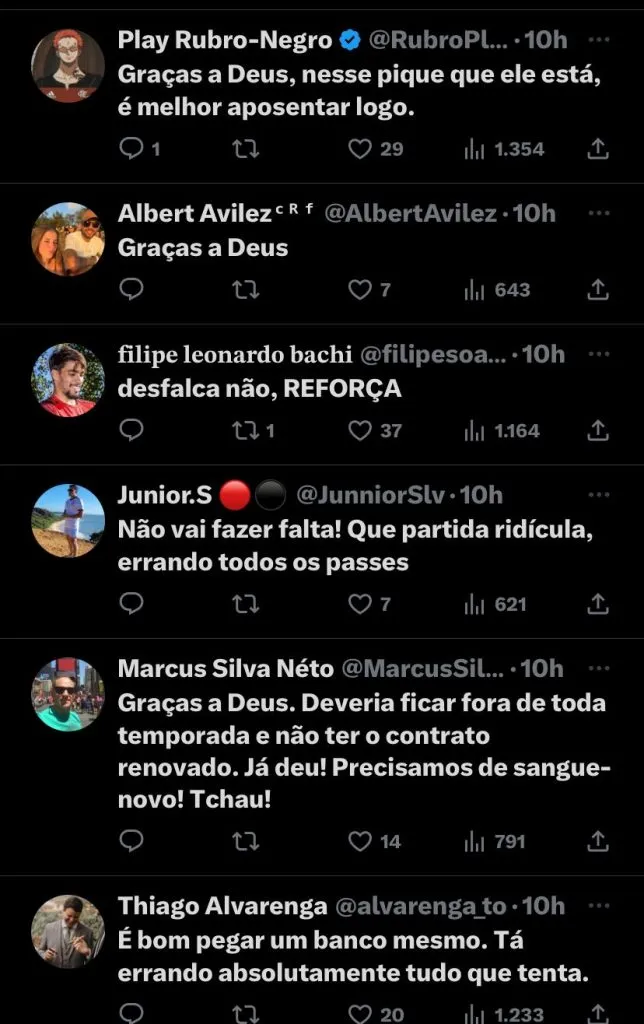Viewport: 644px width, 1024px height.
Task: Reply to Play Rubro-Negro's tweet
Action: 131,149
